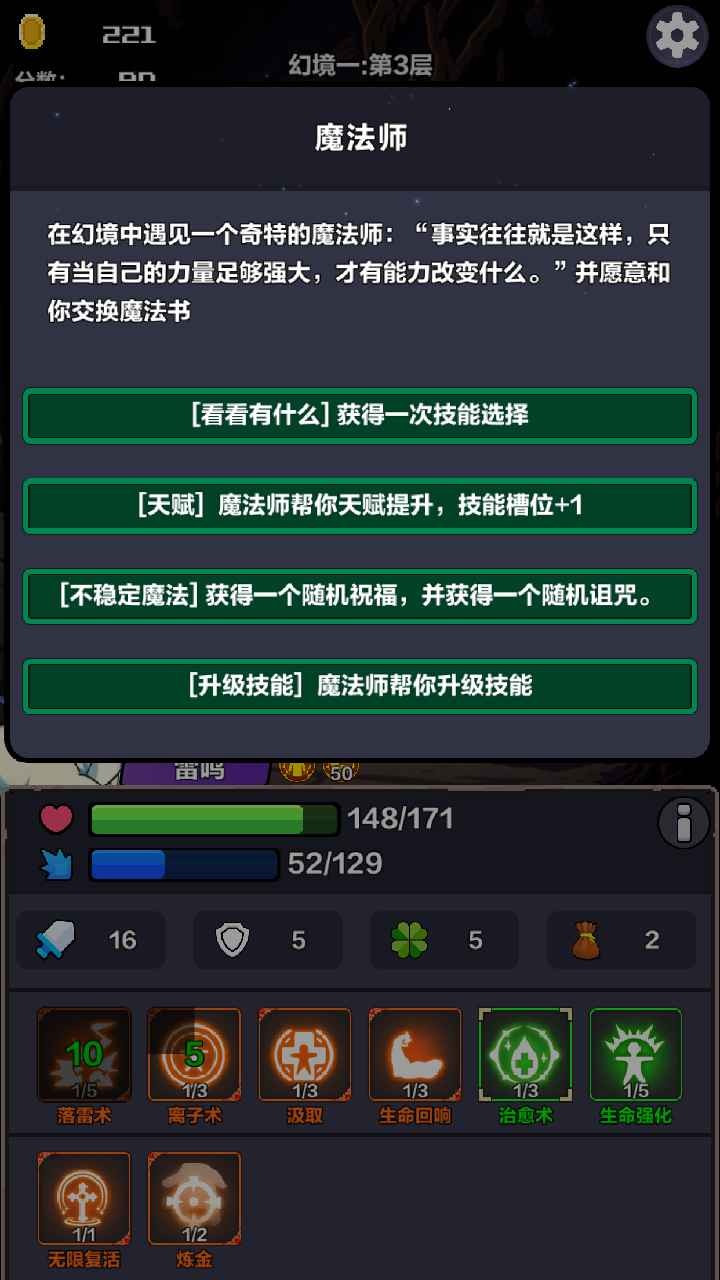The image size is (720, 1280).
Task: Activate the 治愈术 healing skill
Action: point(524,1055)
